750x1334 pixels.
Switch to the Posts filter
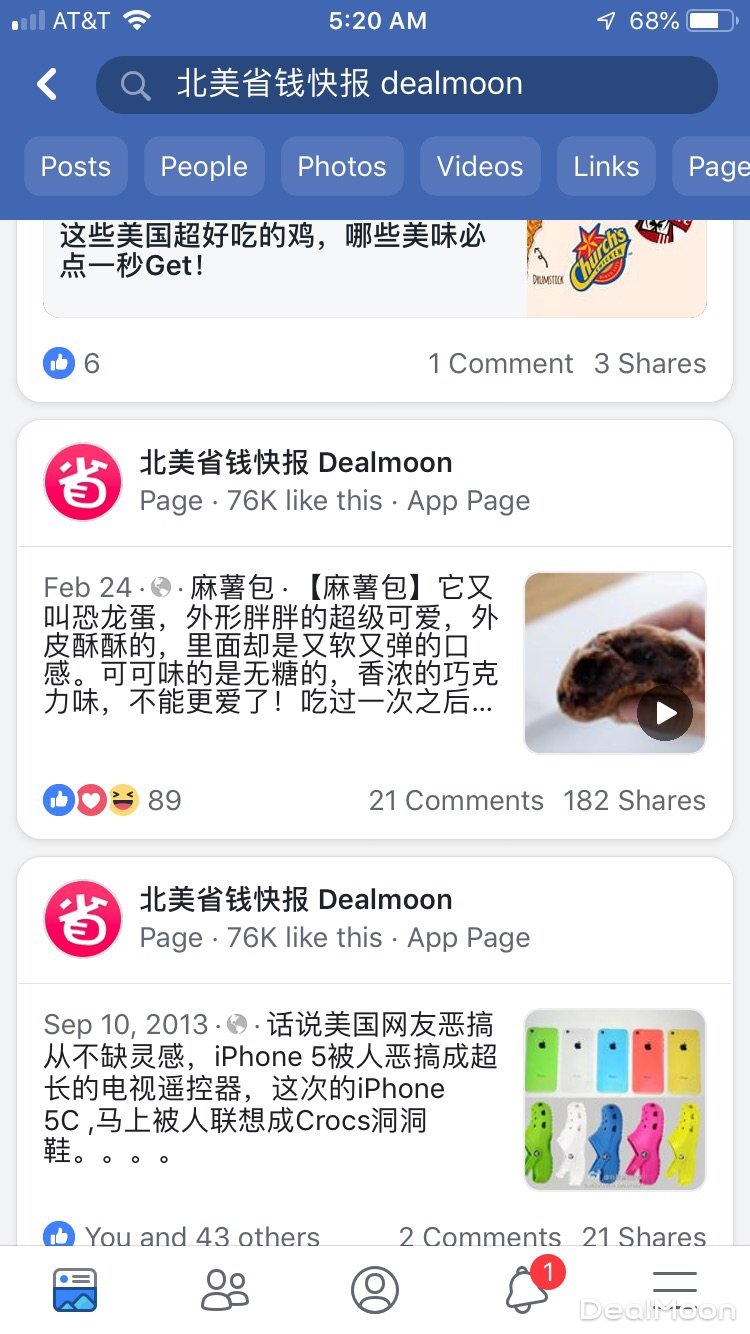tap(76, 166)
